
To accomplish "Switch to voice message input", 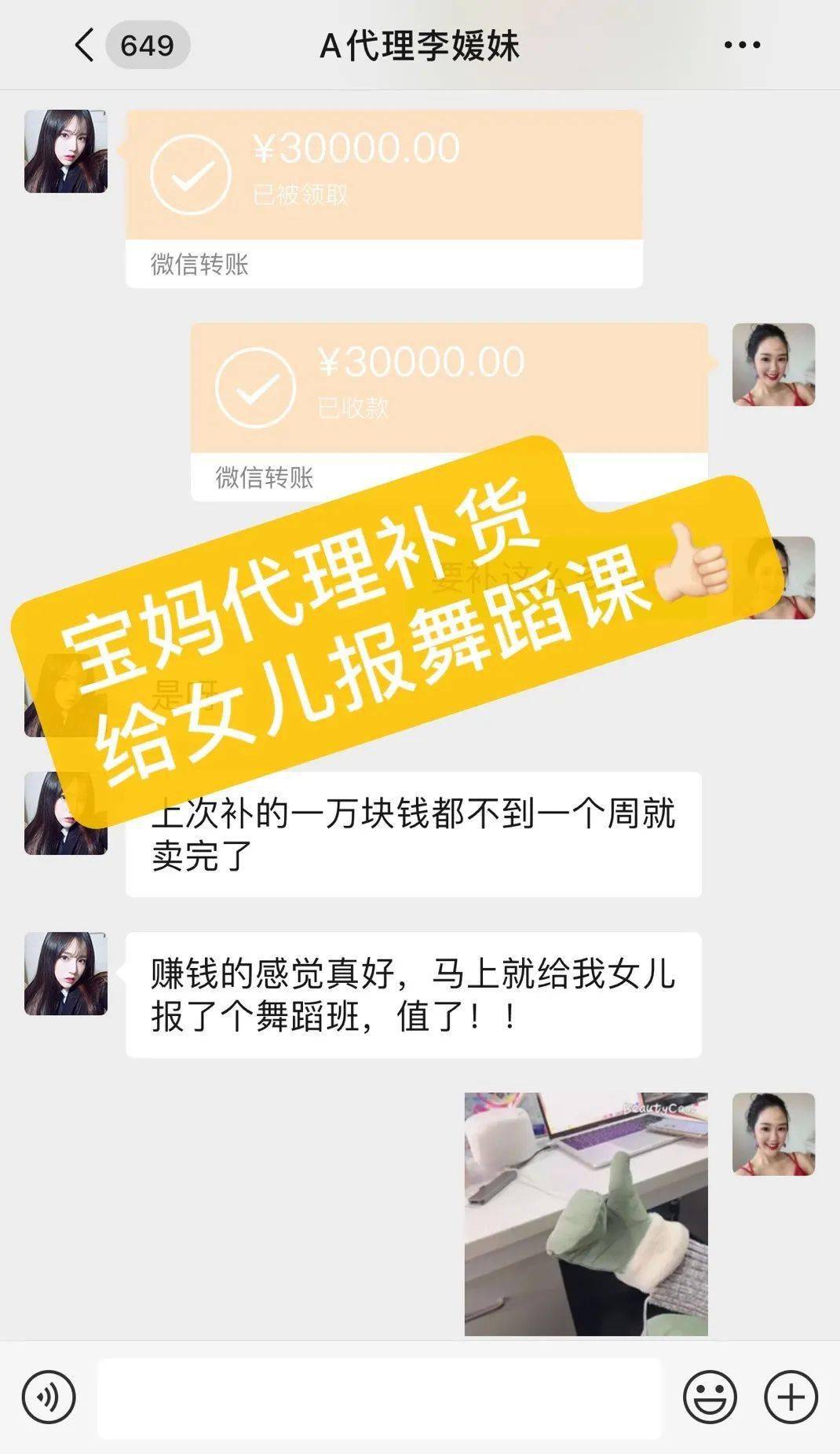I will point(49,1397).
